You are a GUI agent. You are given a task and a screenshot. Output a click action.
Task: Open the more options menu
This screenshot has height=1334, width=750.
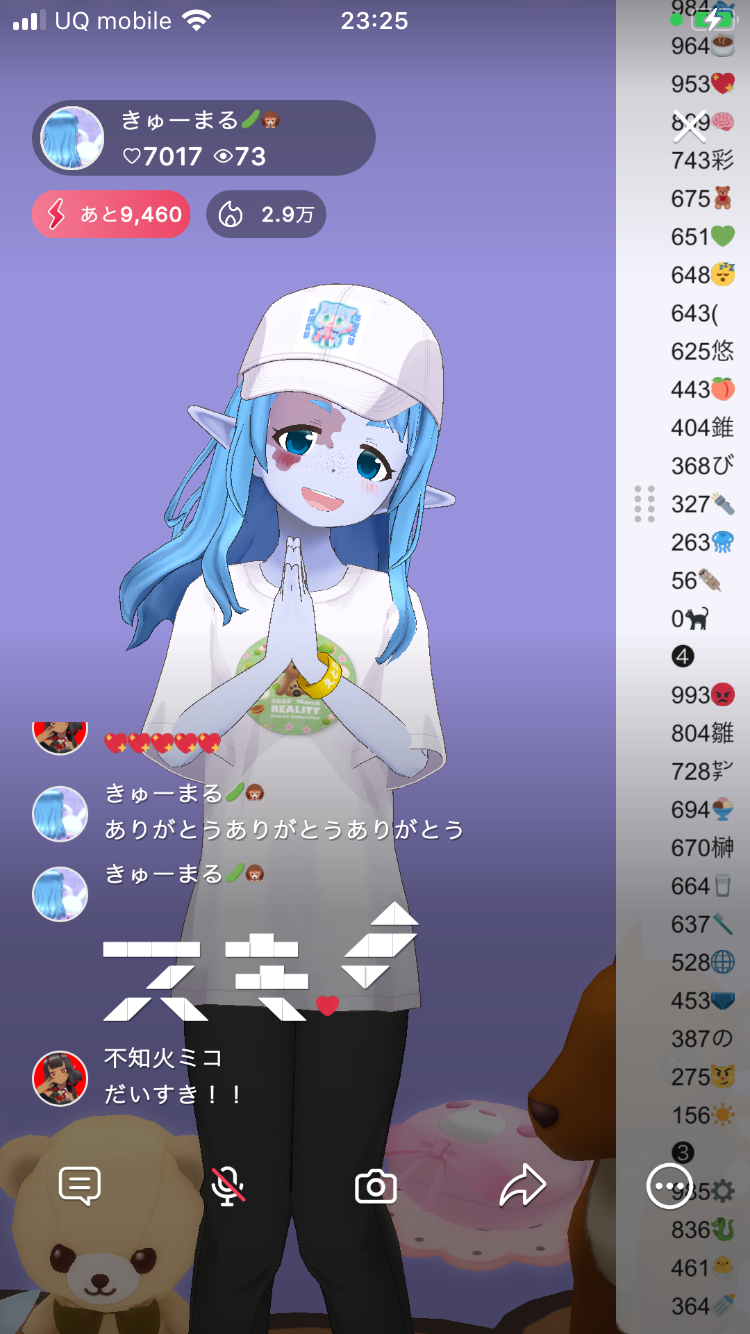point(669,1186)
